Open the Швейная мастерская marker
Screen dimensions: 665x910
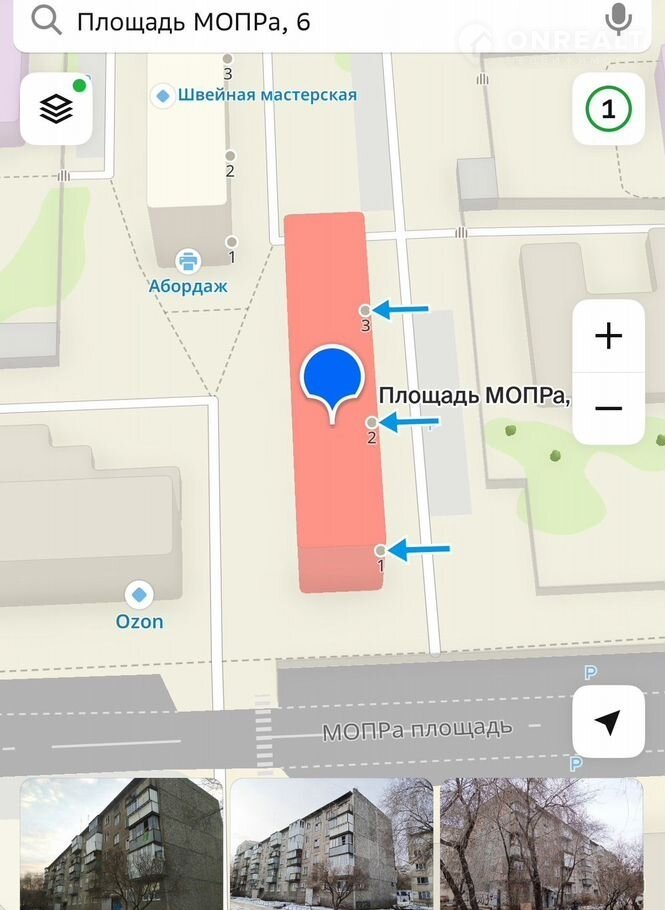tap(162, 96)
